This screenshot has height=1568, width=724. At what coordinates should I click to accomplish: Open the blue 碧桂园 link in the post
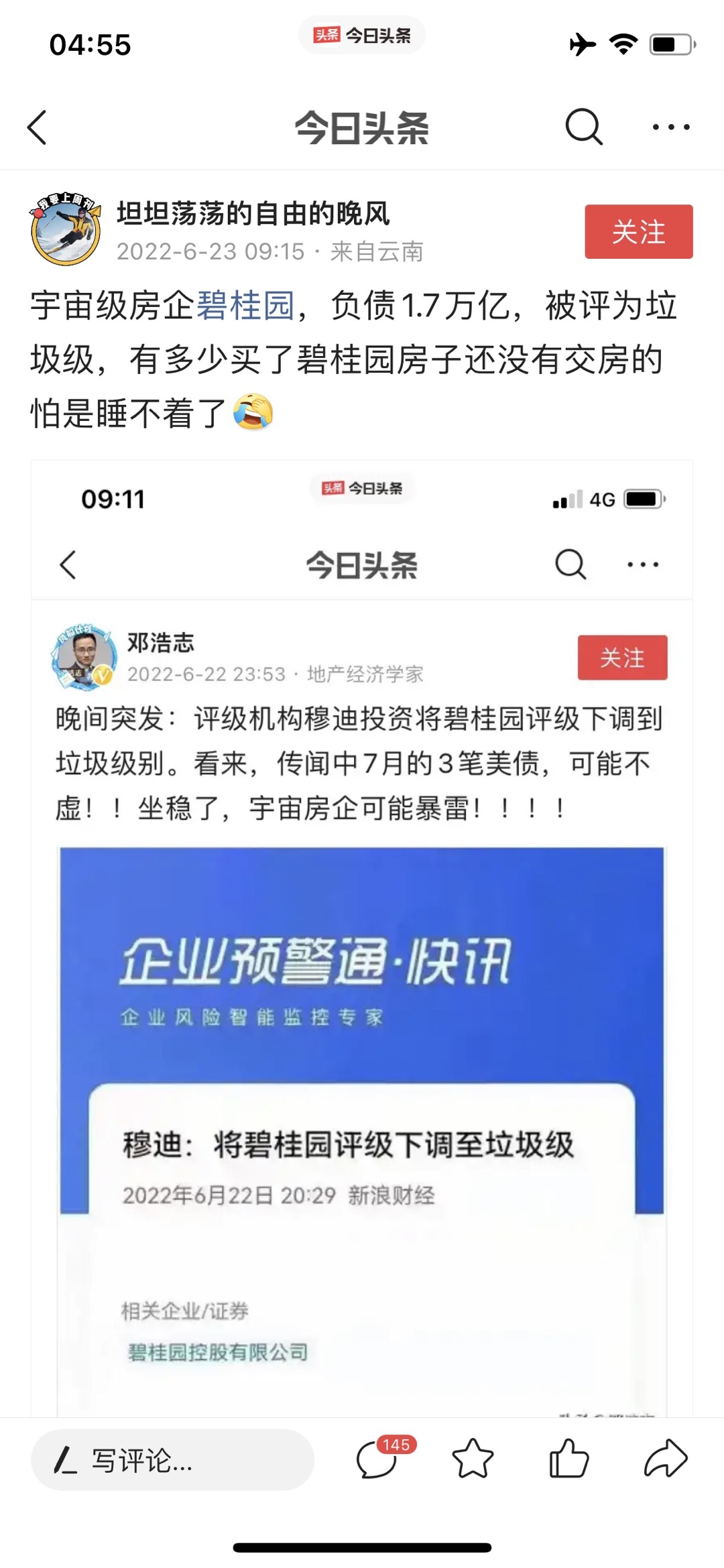245,306
